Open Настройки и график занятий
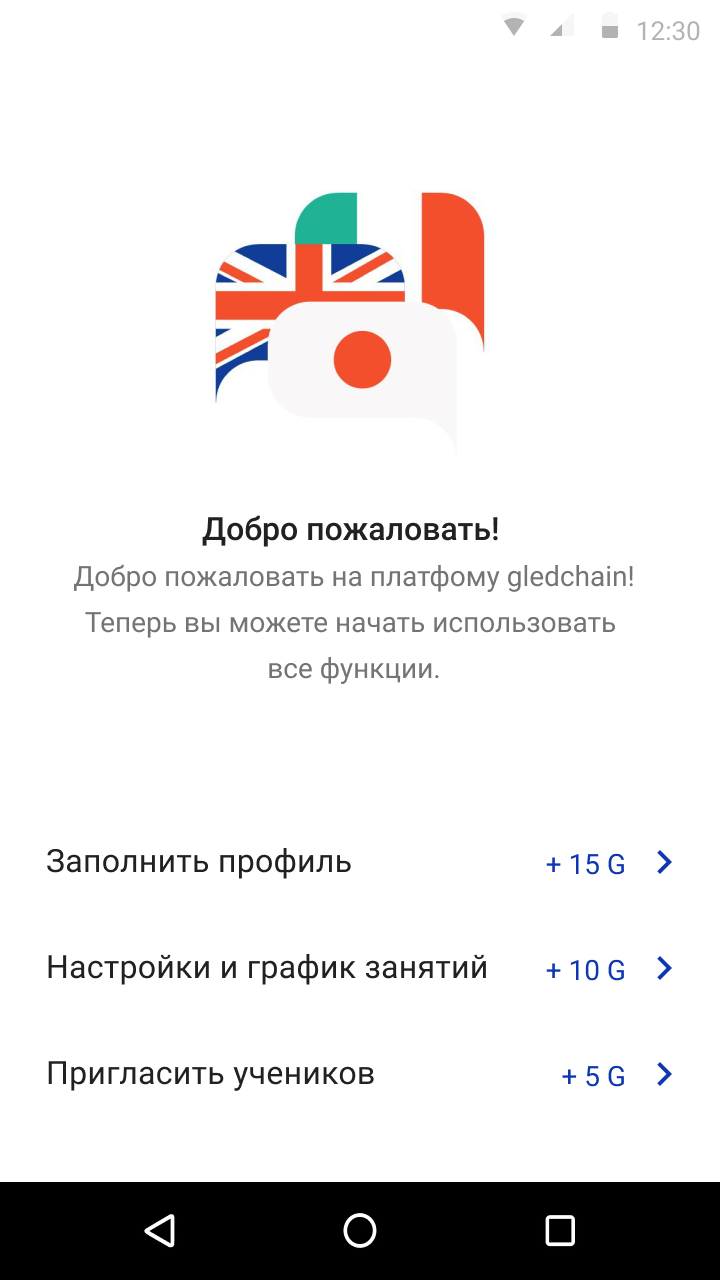The height and width of the screenshot is (1280, 720). 360,968
